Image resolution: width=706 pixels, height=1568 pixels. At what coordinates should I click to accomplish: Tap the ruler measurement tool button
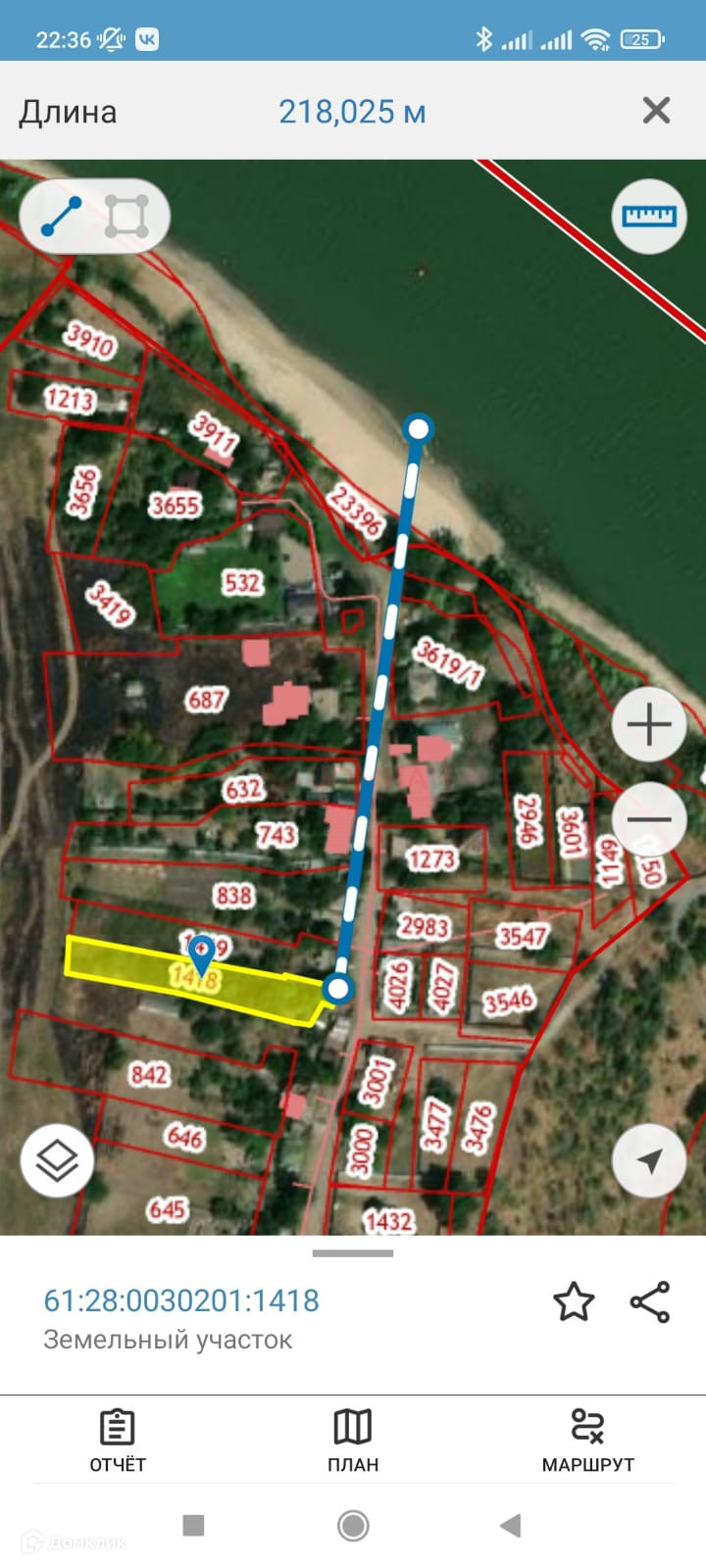point(648,215)
